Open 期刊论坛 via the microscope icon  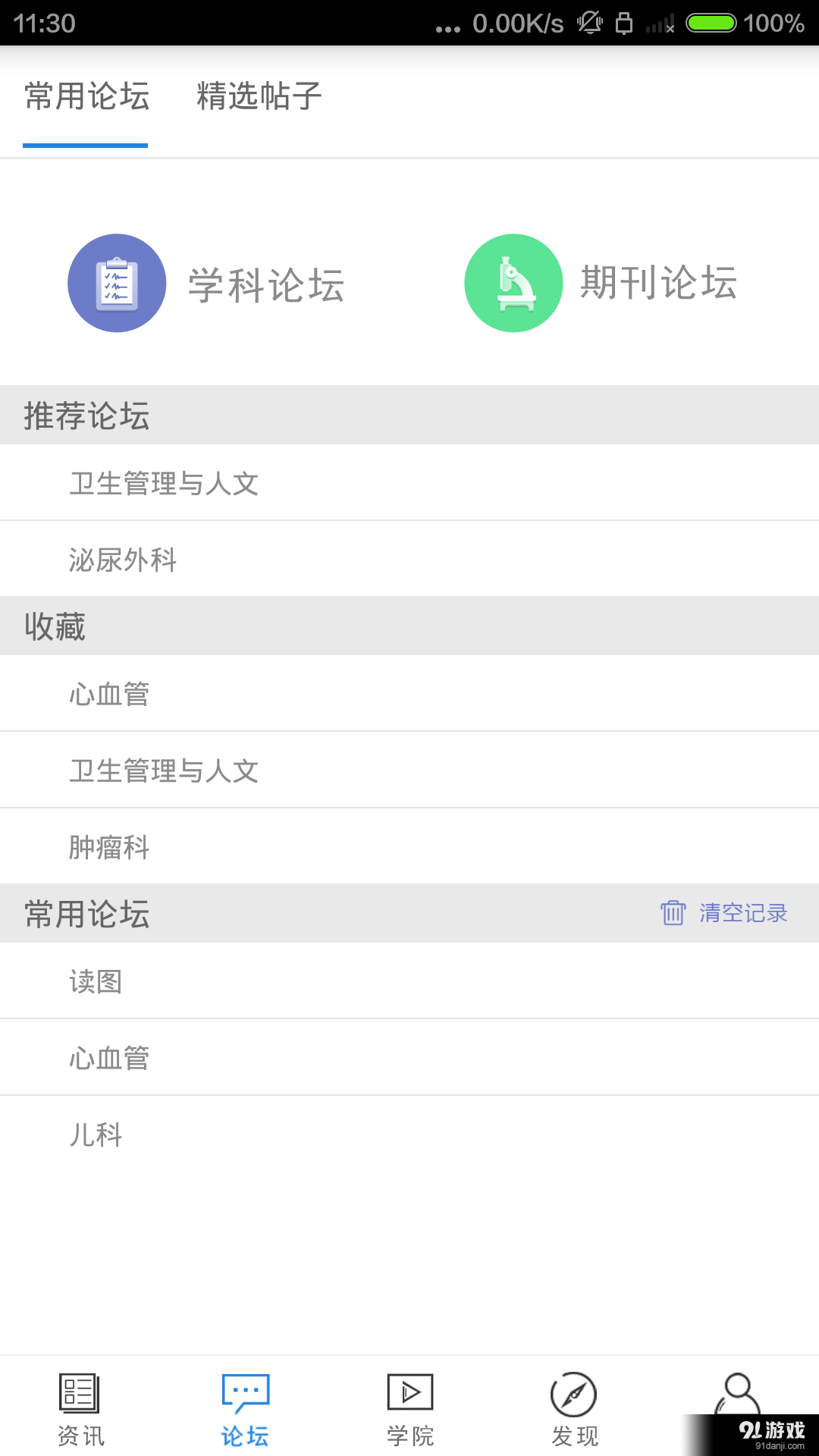514,282
